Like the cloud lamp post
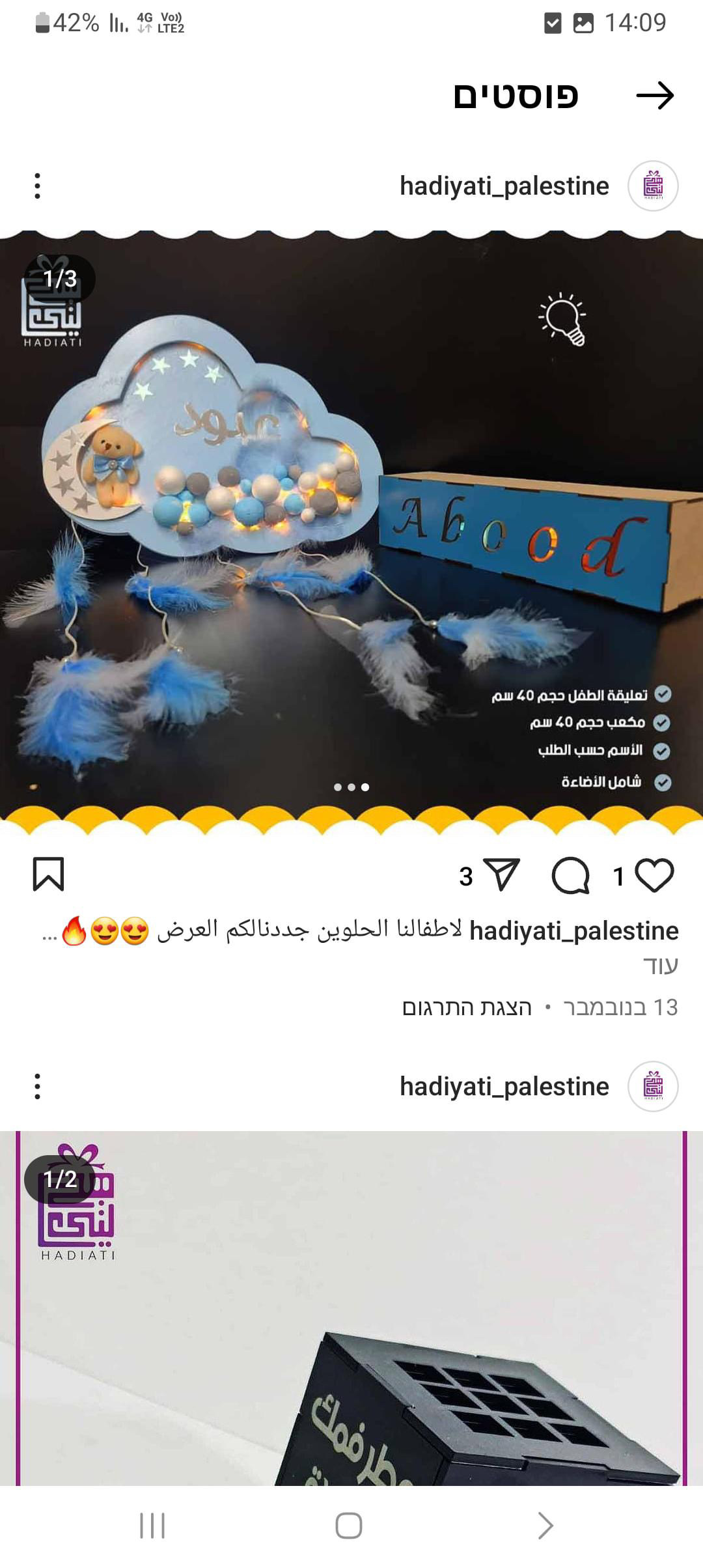This screenshot has width=703, height=1568. coord(654,875)
